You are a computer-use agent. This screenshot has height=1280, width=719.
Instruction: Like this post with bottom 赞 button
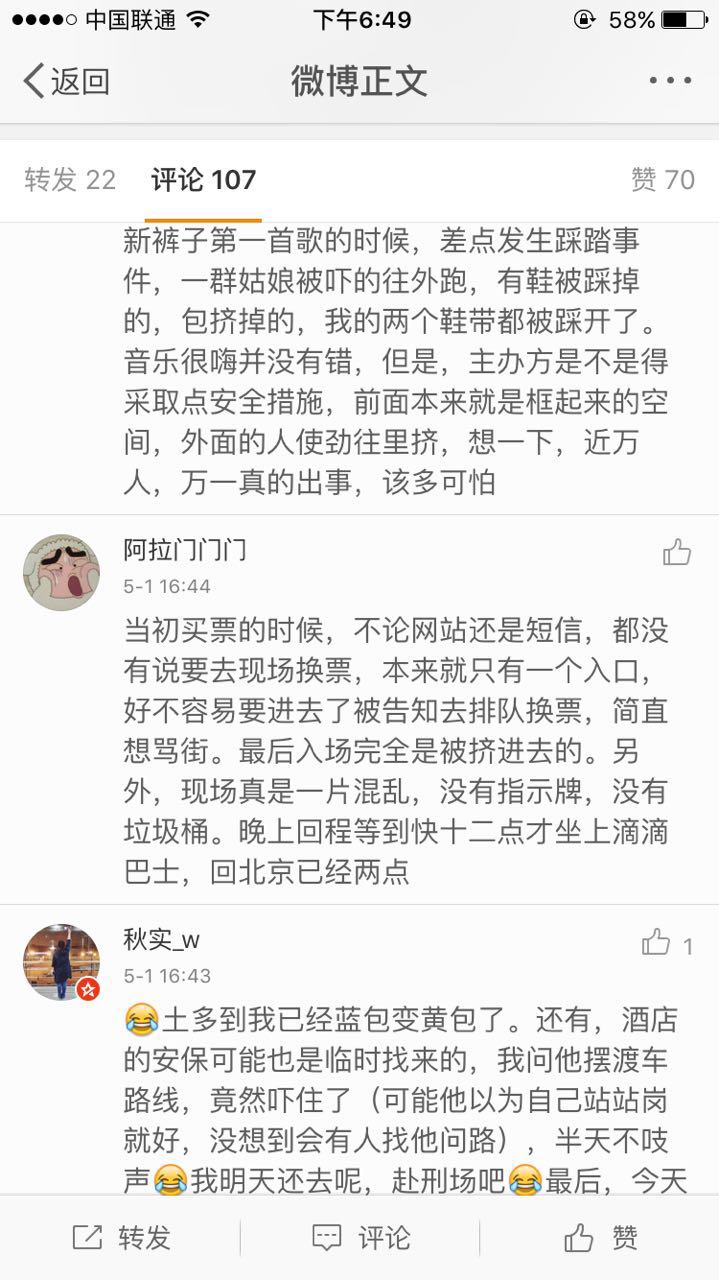[600, 1238]
